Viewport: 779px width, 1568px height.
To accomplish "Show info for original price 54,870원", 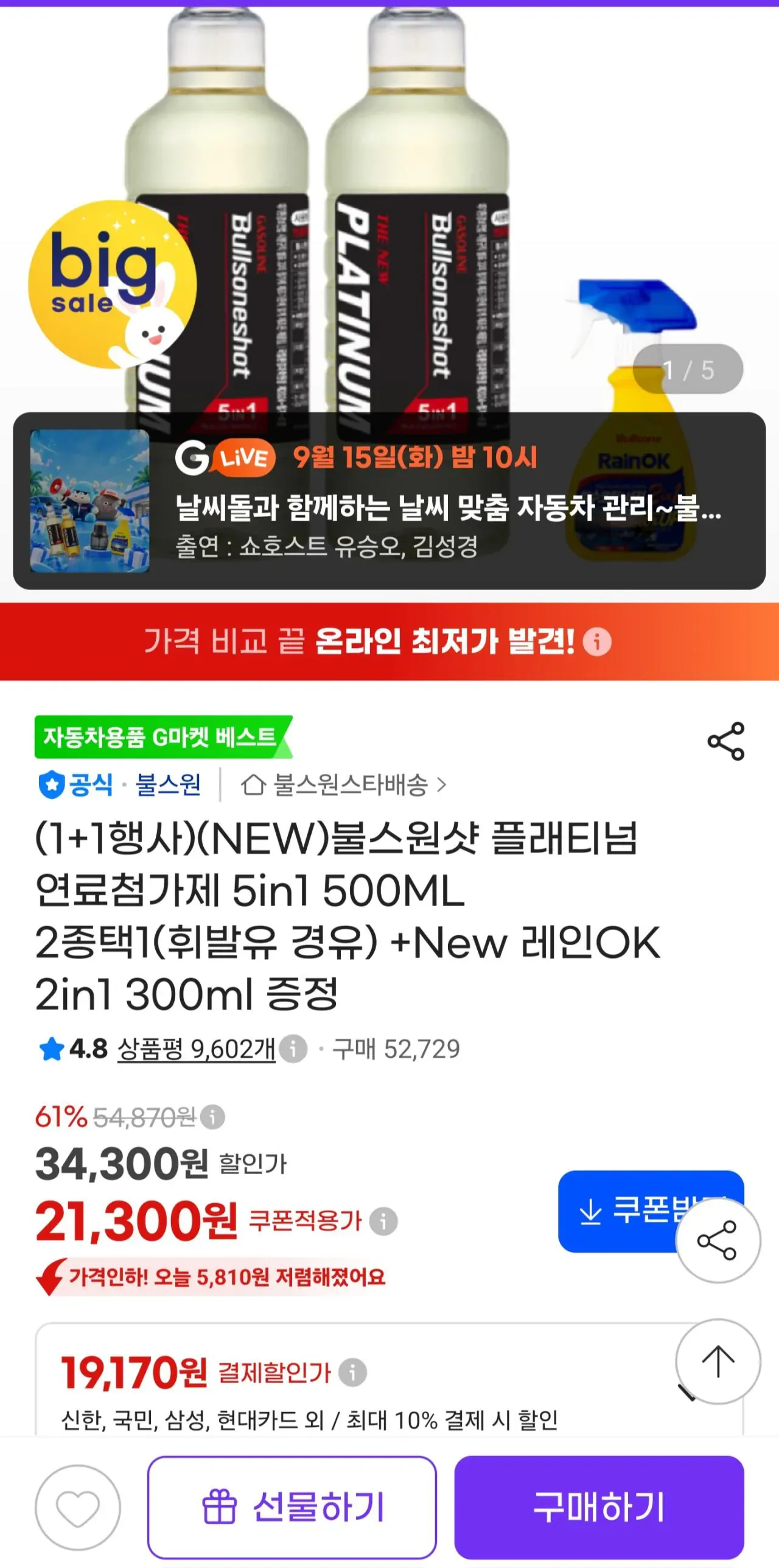I will 212,1117.
